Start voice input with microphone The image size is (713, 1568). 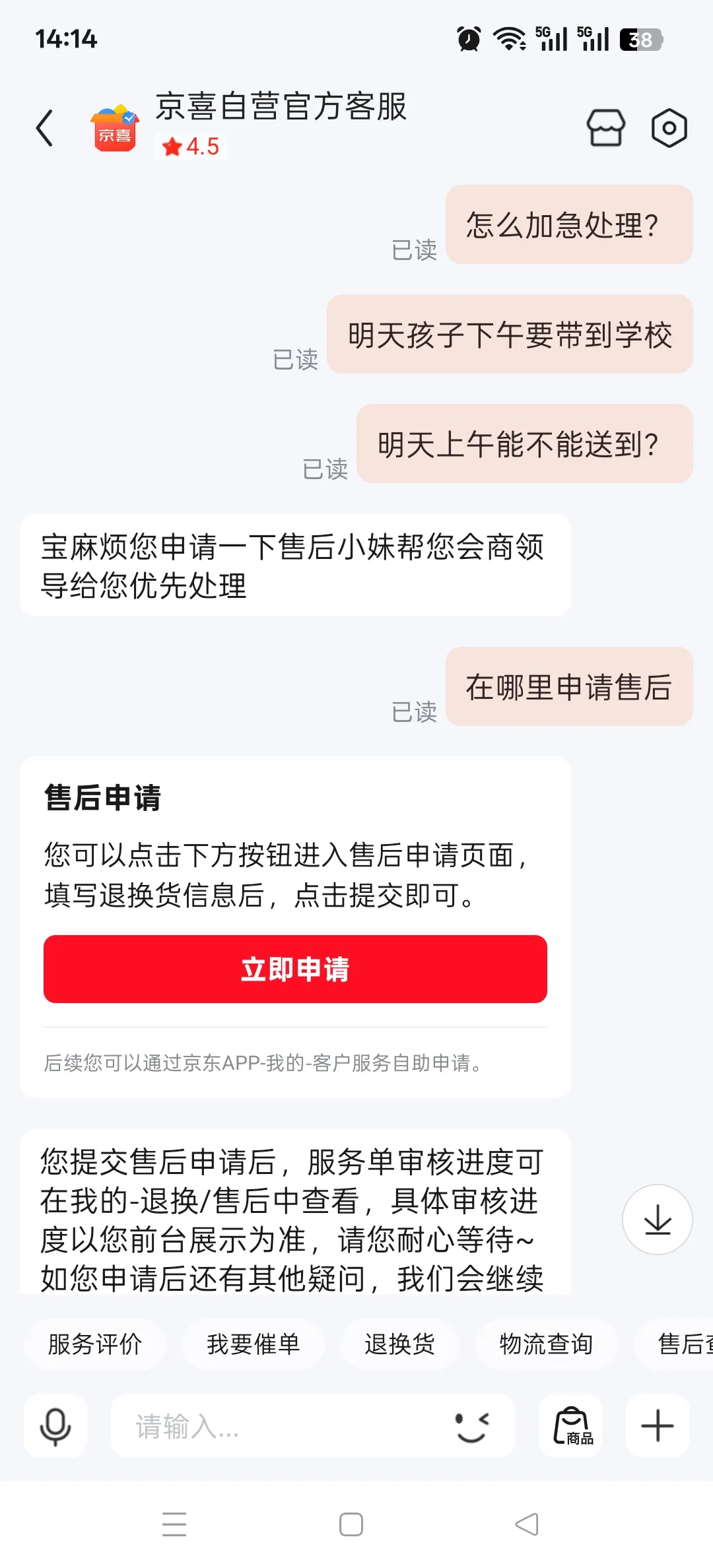click(x=55, y=1425)
